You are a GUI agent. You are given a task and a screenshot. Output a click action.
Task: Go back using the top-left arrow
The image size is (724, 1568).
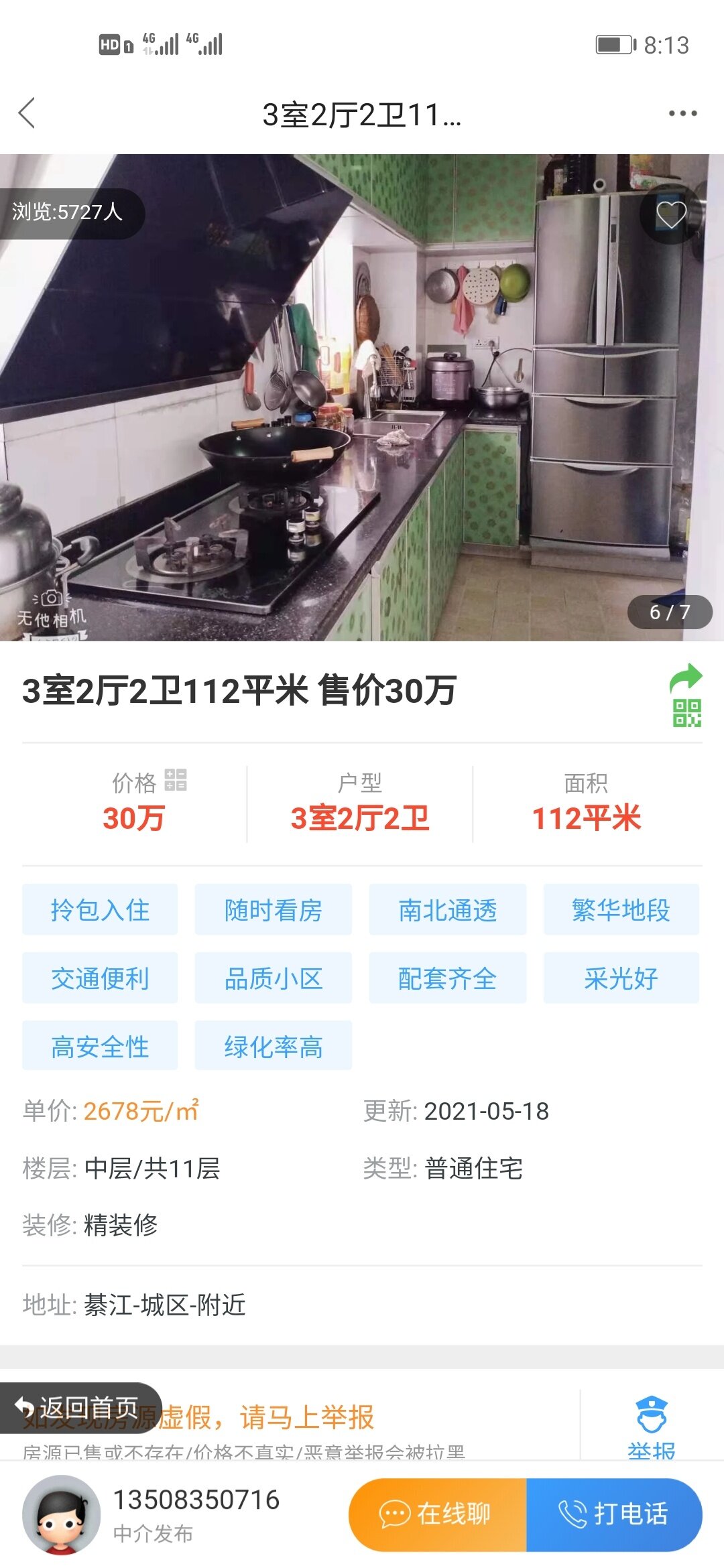point(27,113)
